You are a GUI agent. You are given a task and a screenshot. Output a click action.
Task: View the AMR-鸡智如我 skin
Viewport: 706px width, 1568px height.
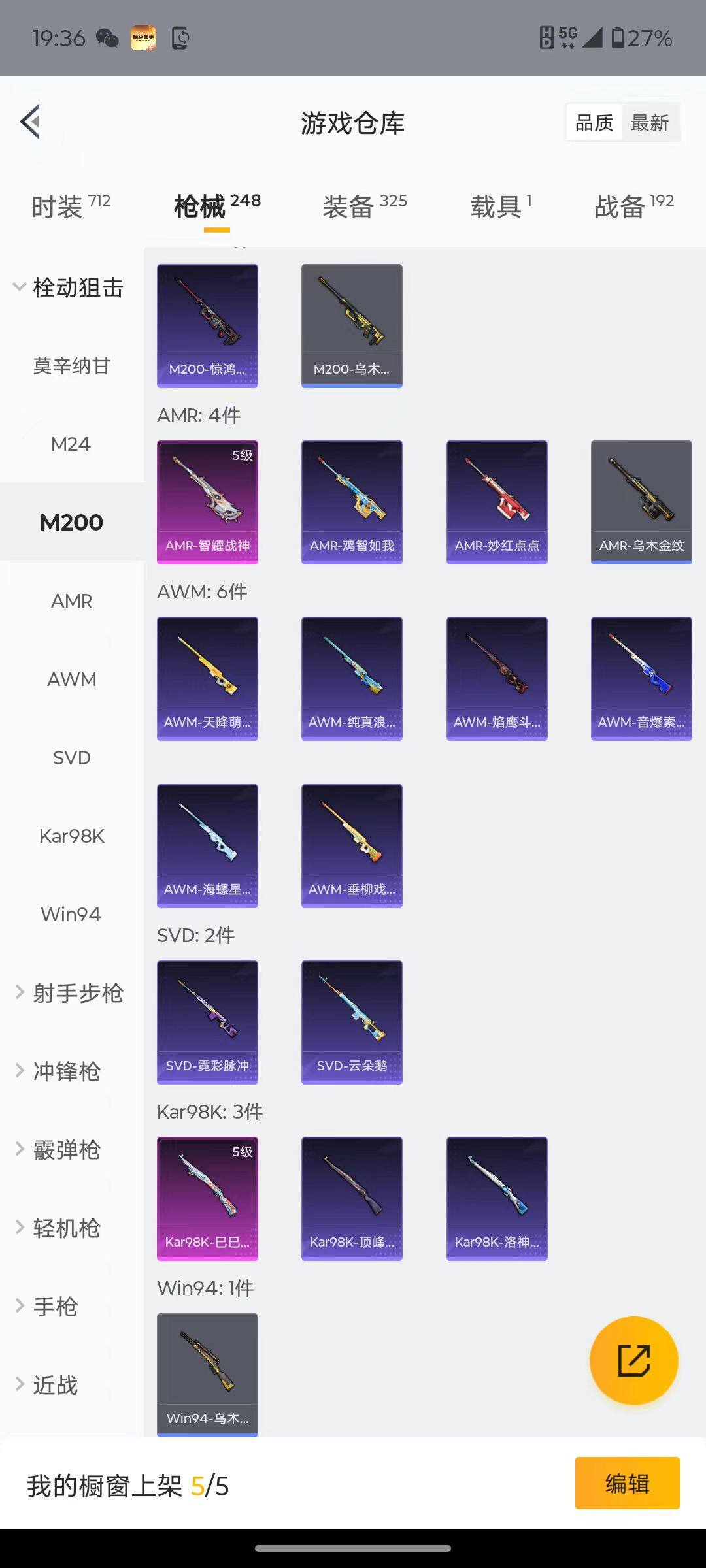(x=352, y=502)
